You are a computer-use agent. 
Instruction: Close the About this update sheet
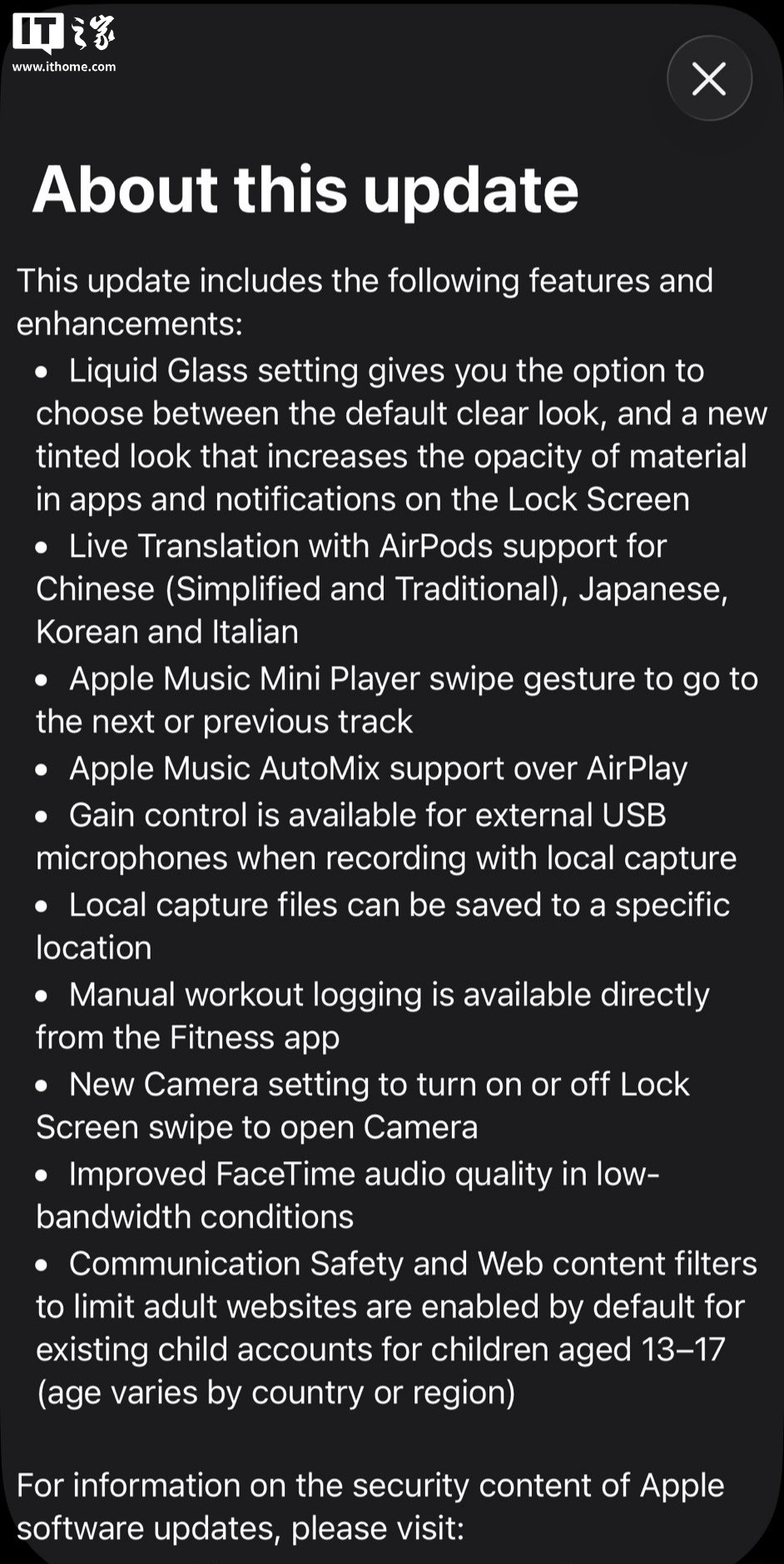coord(709,79)
